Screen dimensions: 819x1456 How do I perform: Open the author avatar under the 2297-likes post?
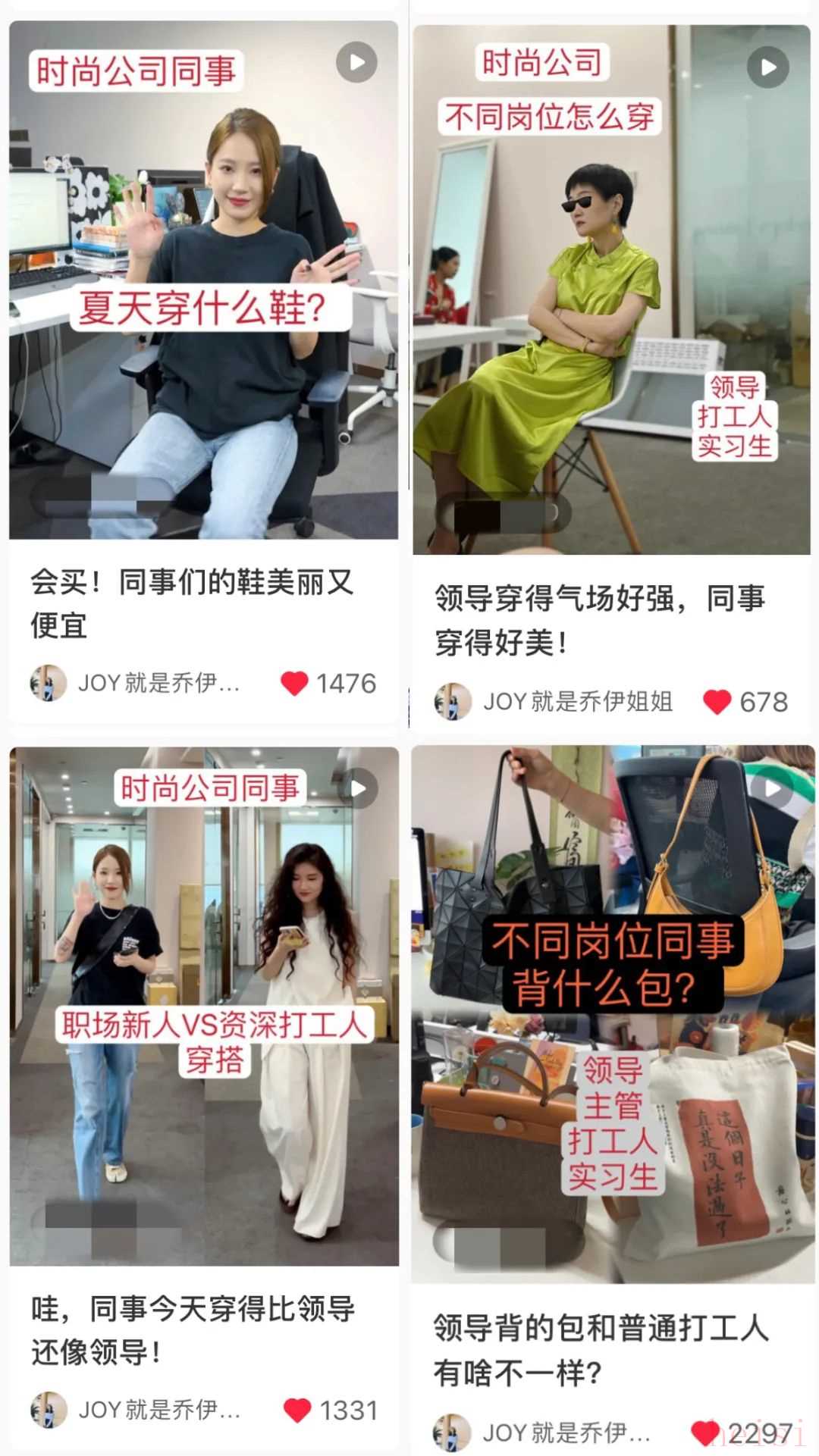pos(452,1433)
